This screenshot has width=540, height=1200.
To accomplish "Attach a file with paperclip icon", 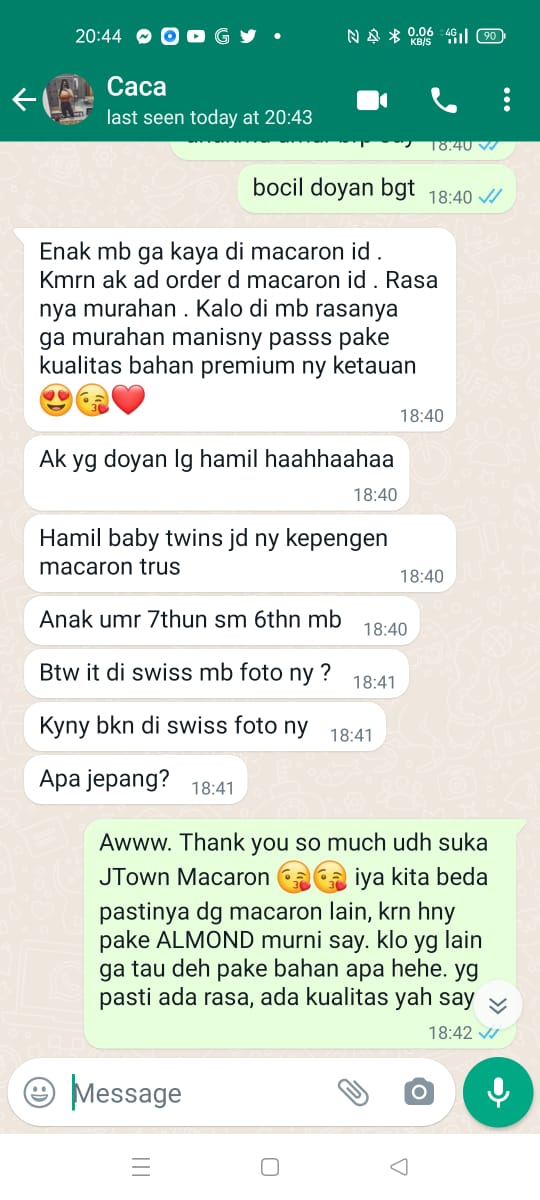I will tap(353, 1093).
